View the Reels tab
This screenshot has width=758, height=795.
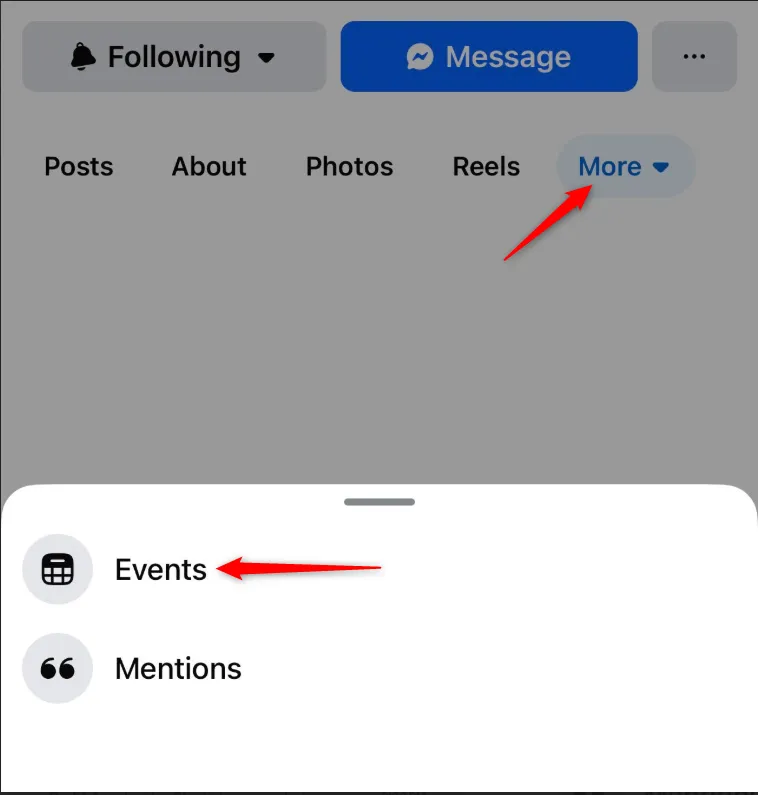pos(486,166)
